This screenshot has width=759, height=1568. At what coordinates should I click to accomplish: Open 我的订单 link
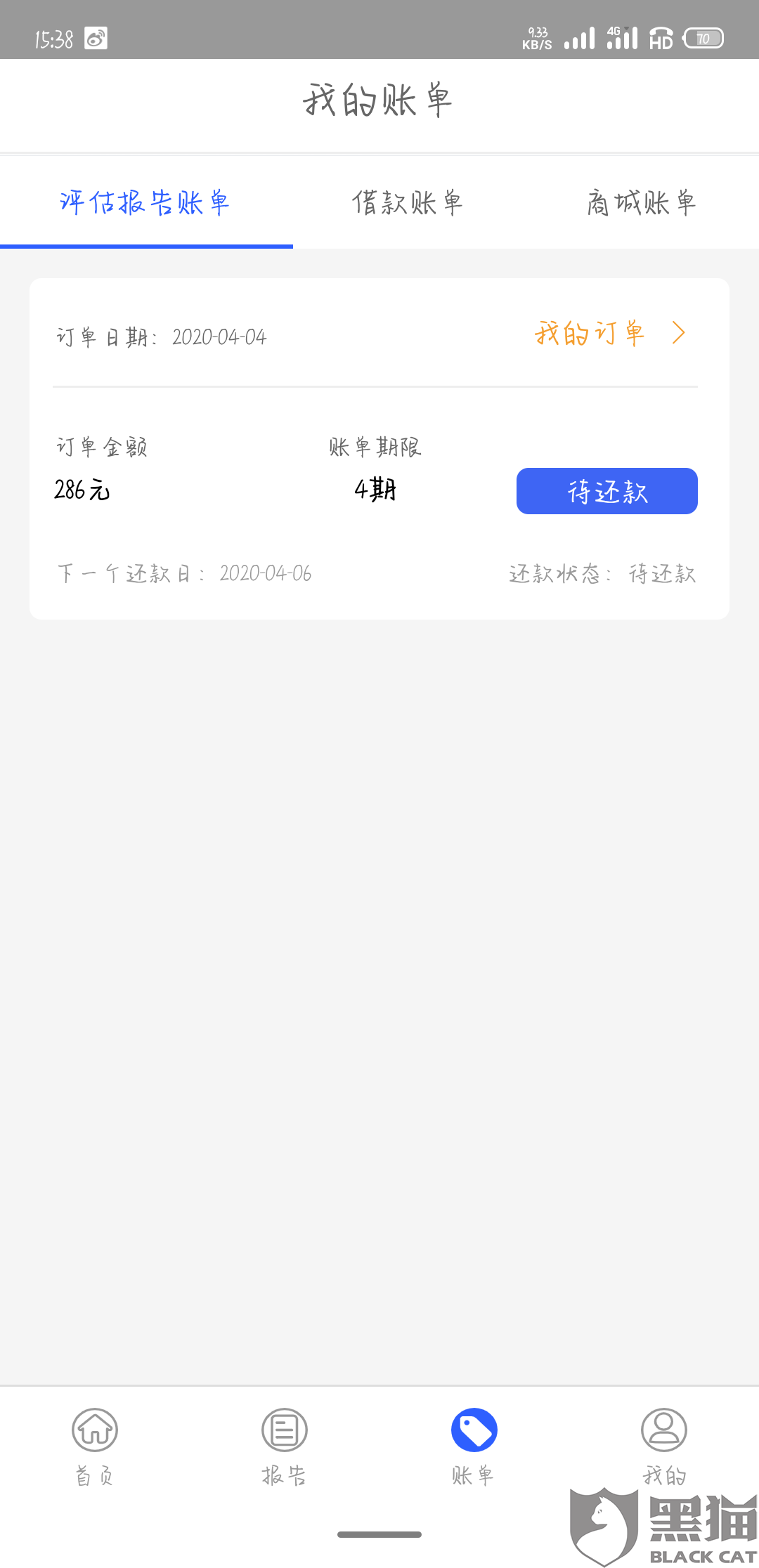[609, 333]
